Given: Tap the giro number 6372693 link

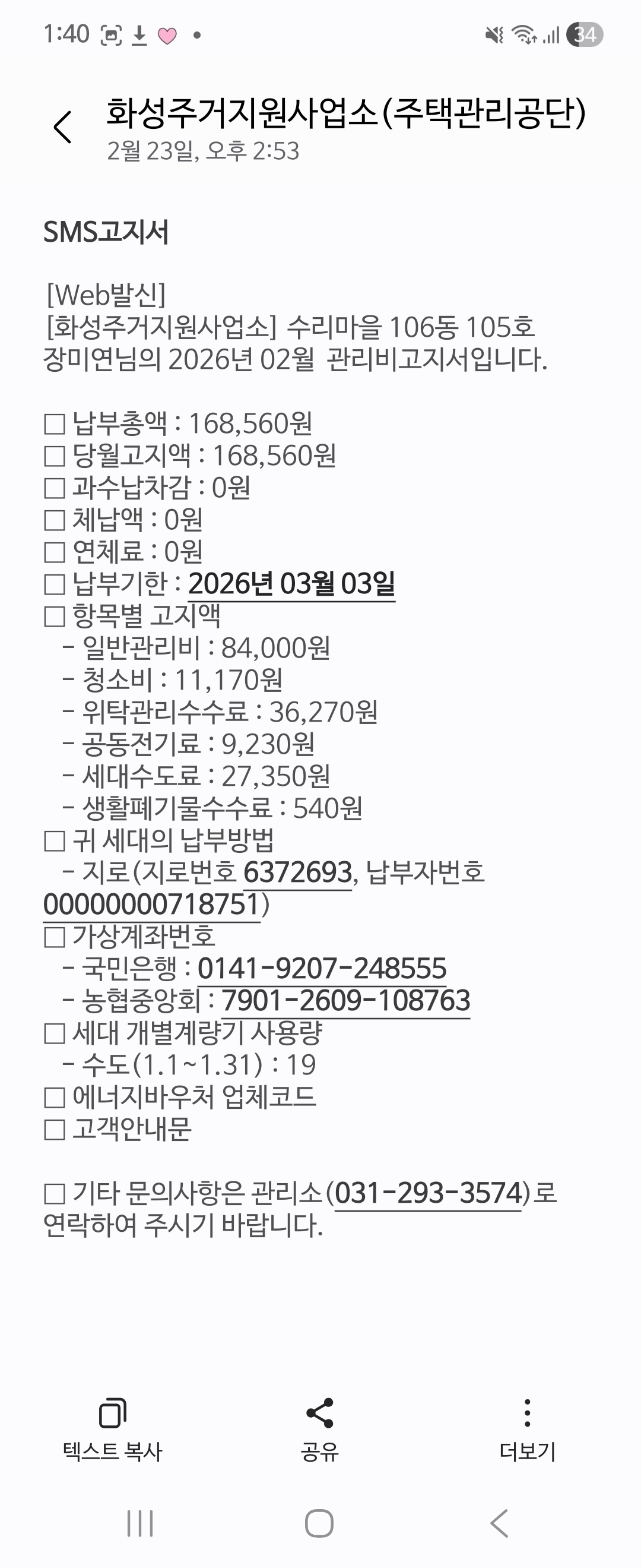Looking at the screenshot, I should pyautogui.click(x=297, y=872).
